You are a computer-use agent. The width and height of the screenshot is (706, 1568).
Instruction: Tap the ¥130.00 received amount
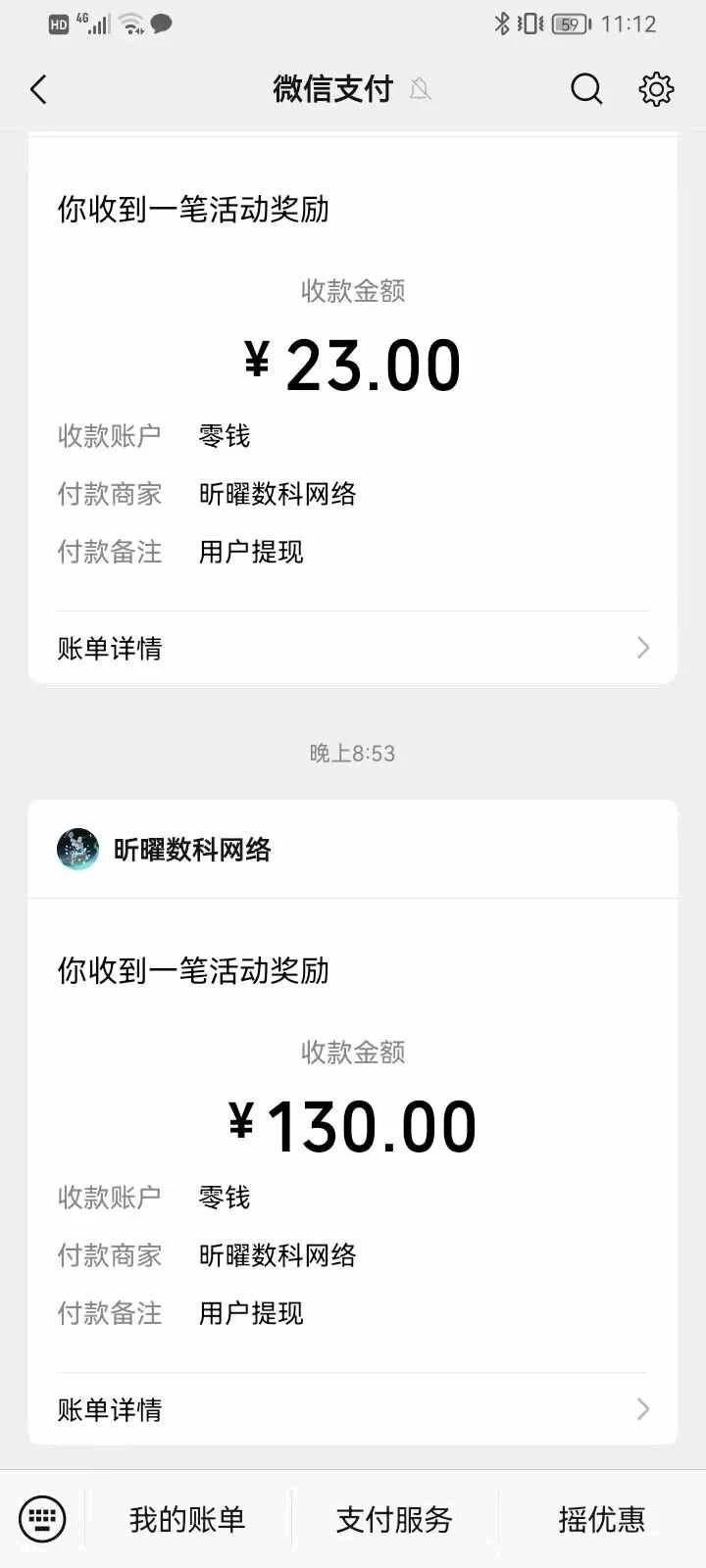(x=353, y=1123)
